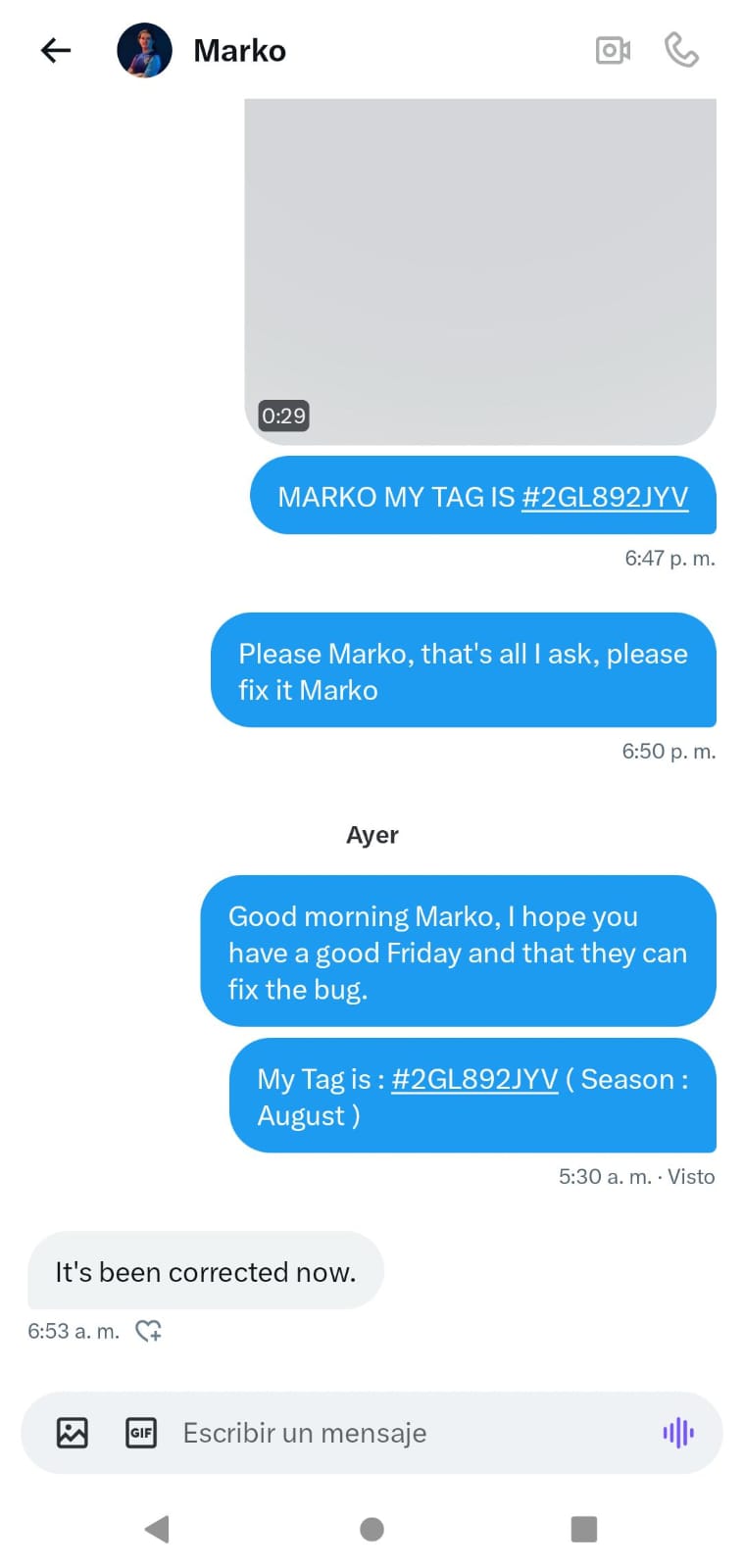Attach a photo from the gallery
The width and height of the screenshot is (744, 1568).
73,1433
